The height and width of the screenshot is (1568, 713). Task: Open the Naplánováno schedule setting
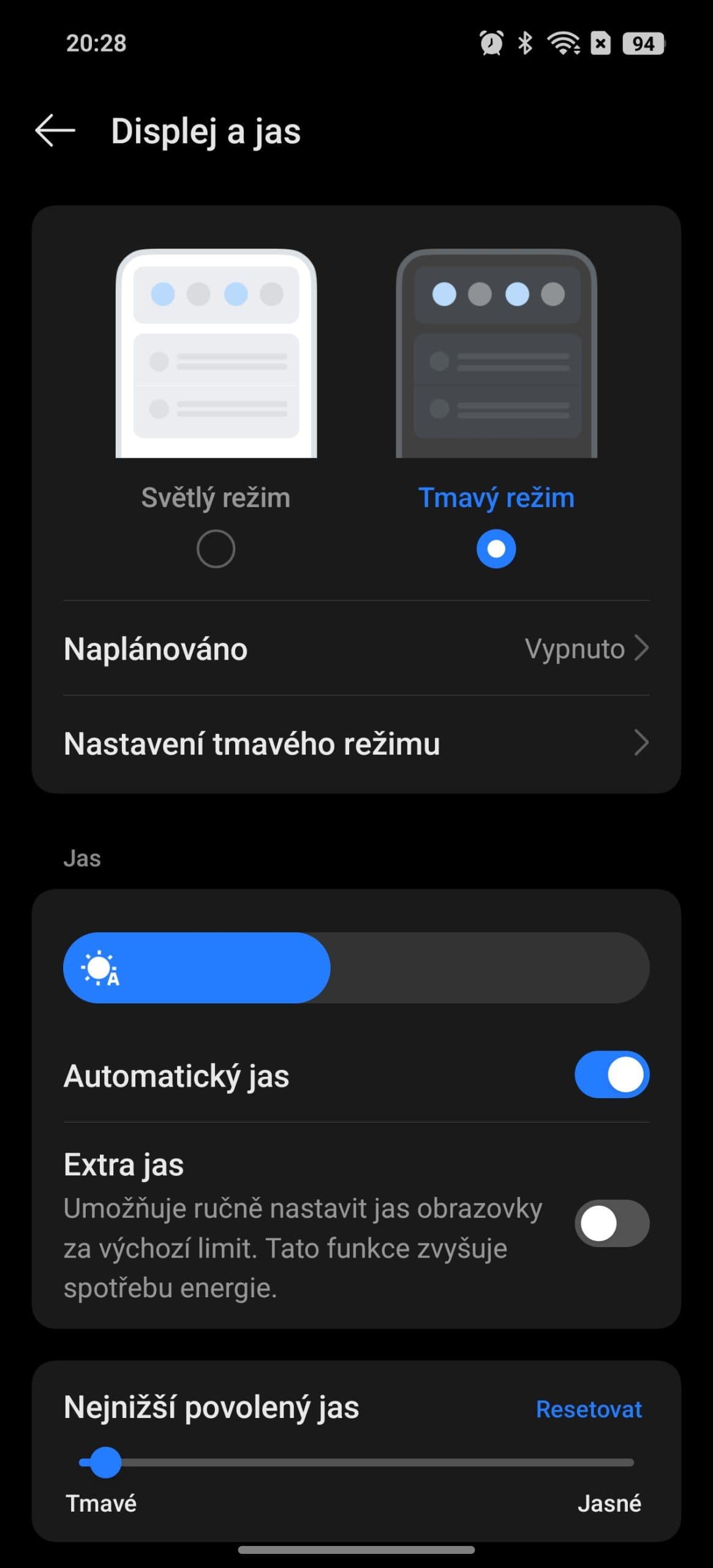[356, 648]
